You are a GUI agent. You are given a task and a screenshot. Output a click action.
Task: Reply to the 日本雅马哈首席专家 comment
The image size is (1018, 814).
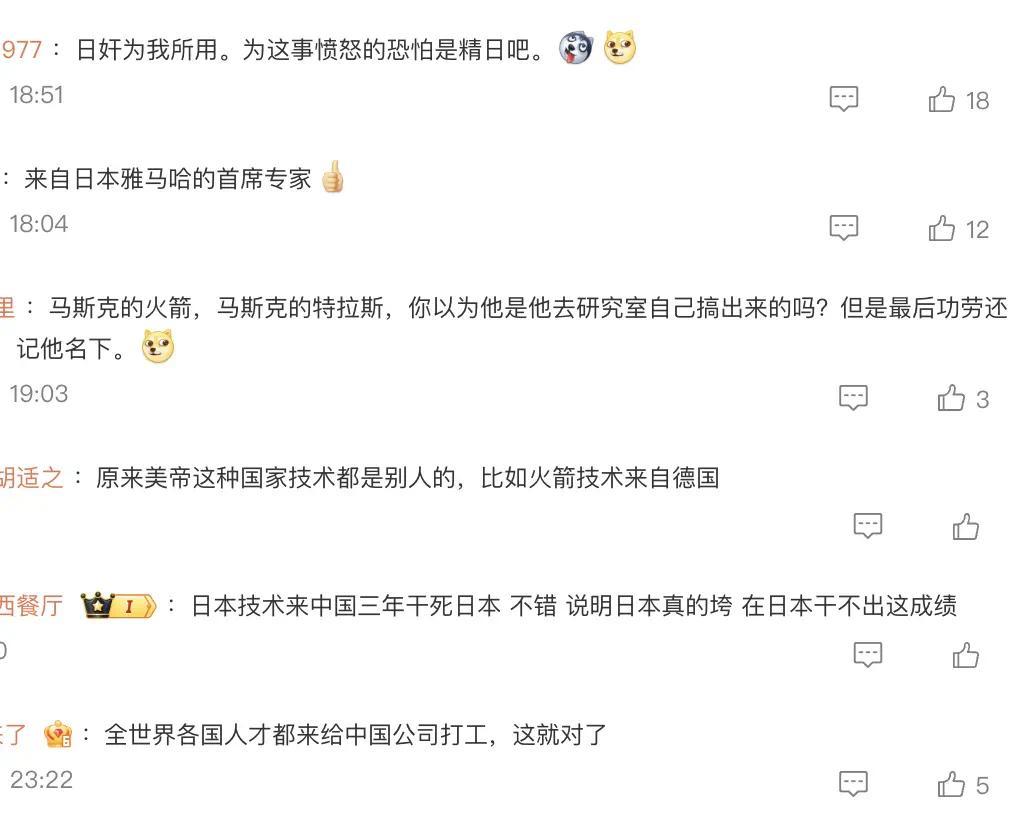point(843,228)
